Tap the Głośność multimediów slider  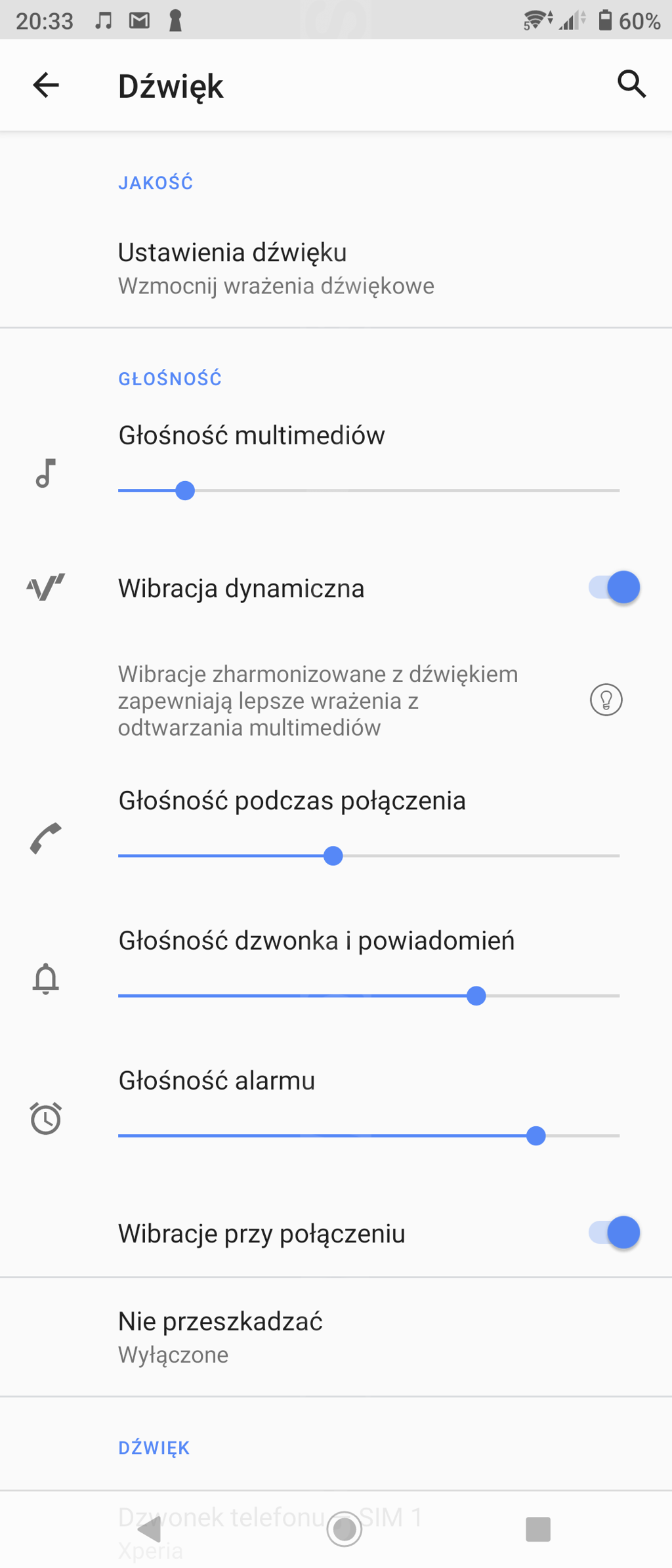368,490
